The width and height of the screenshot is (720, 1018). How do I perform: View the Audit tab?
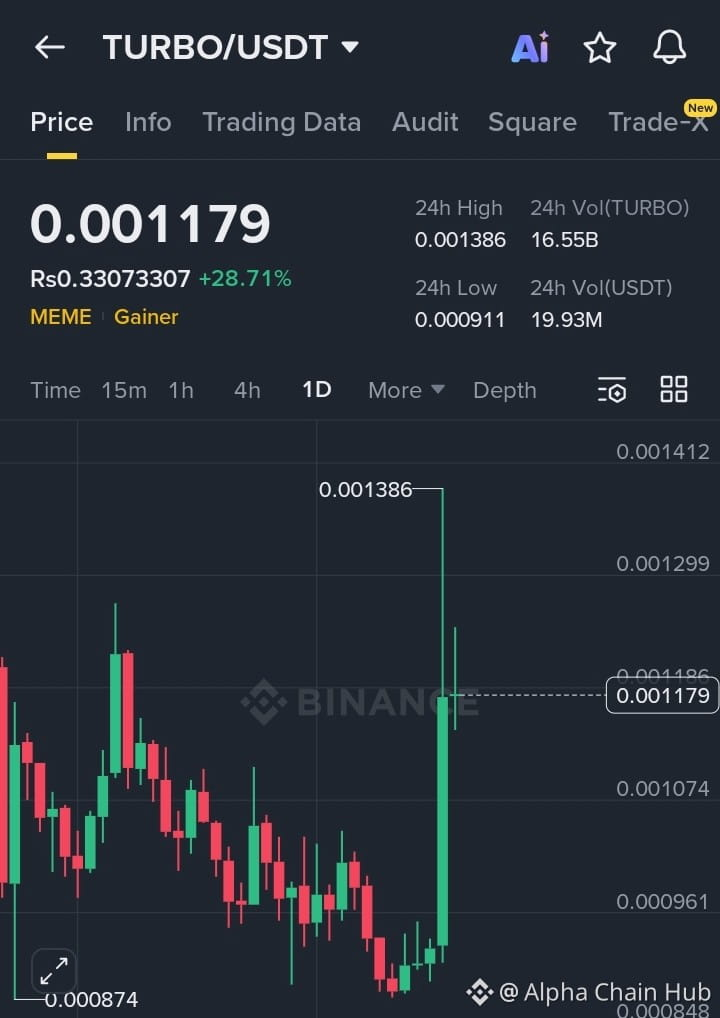[x=425, y=122]
